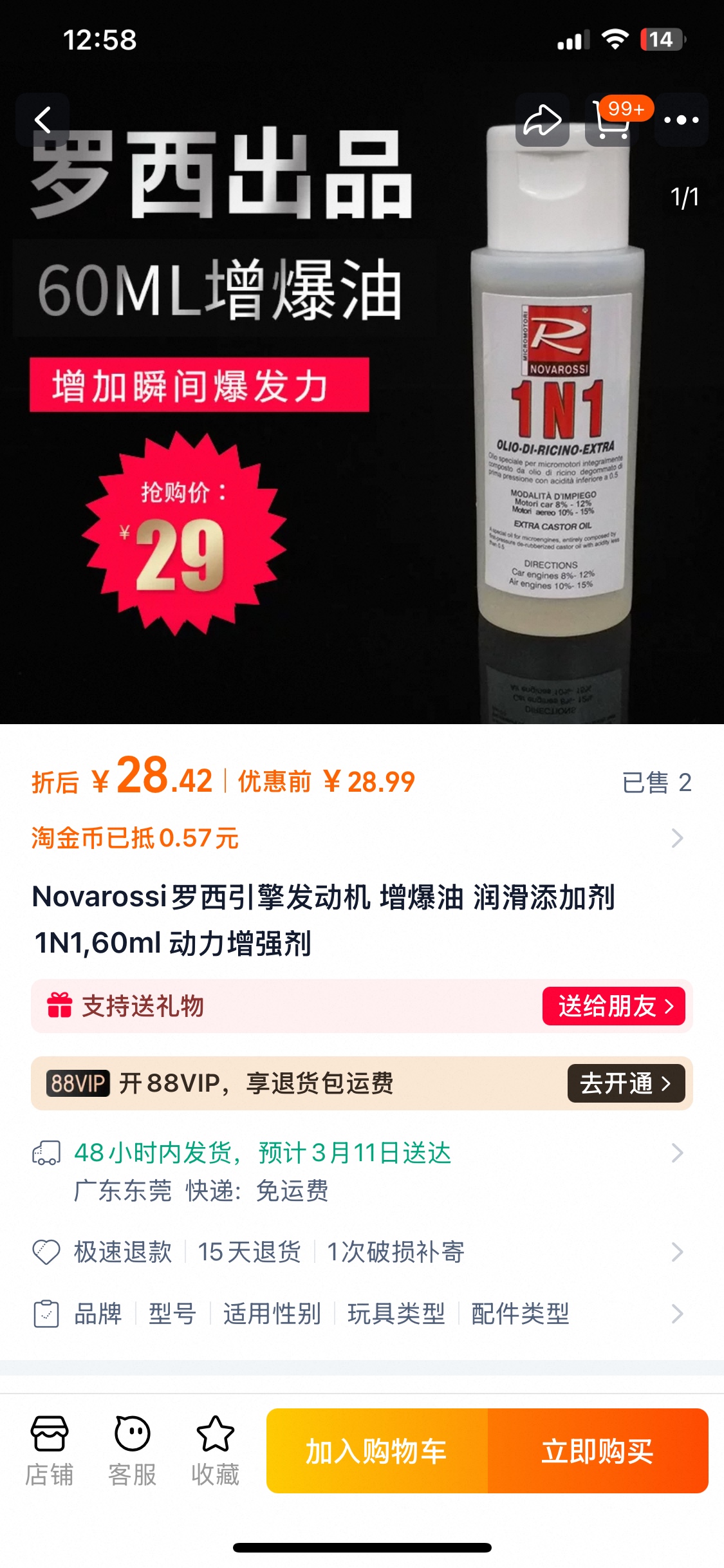This screenshot has height=1568, width=724.
Task: View 极速退款 return policy details
Action: click(x=360, y=1252)
